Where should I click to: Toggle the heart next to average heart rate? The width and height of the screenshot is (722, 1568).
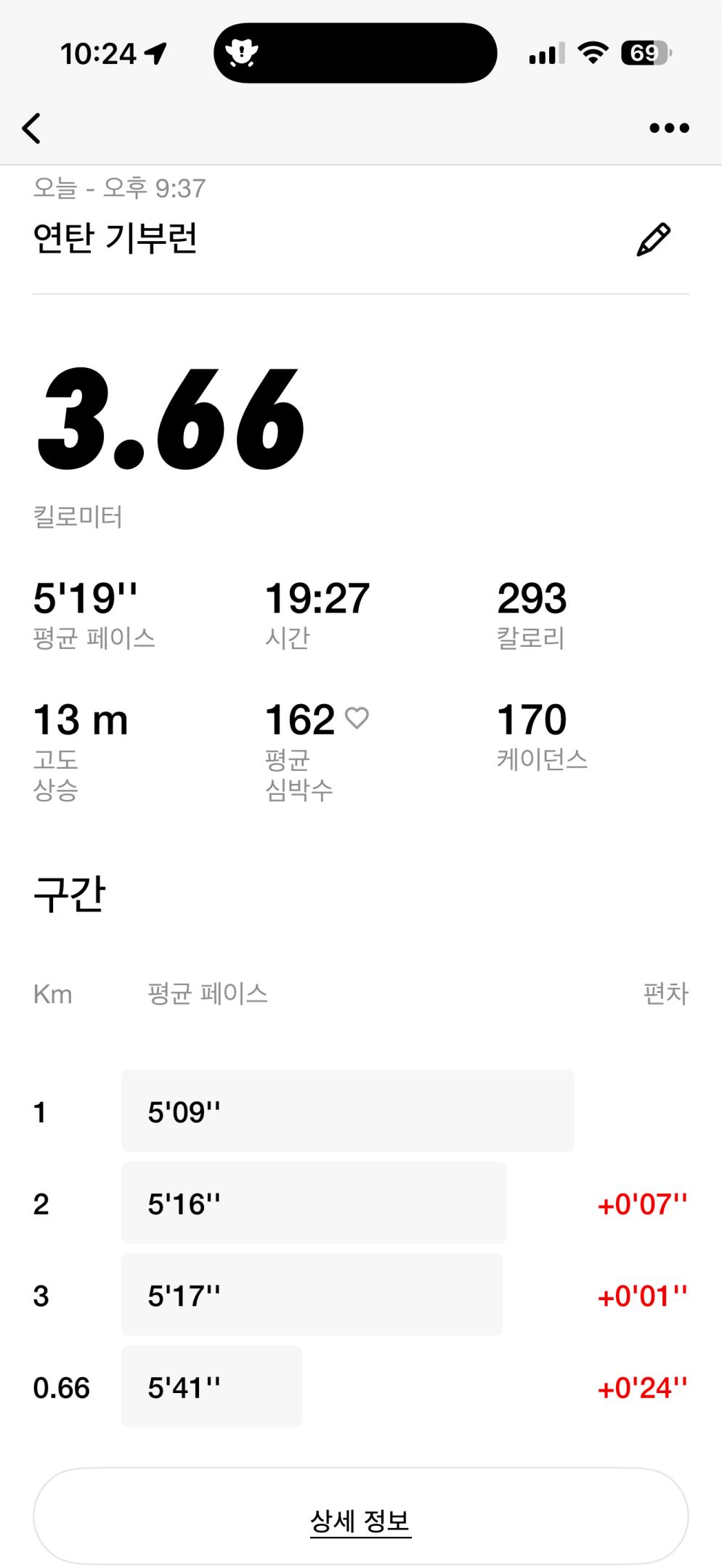(357, 717)
